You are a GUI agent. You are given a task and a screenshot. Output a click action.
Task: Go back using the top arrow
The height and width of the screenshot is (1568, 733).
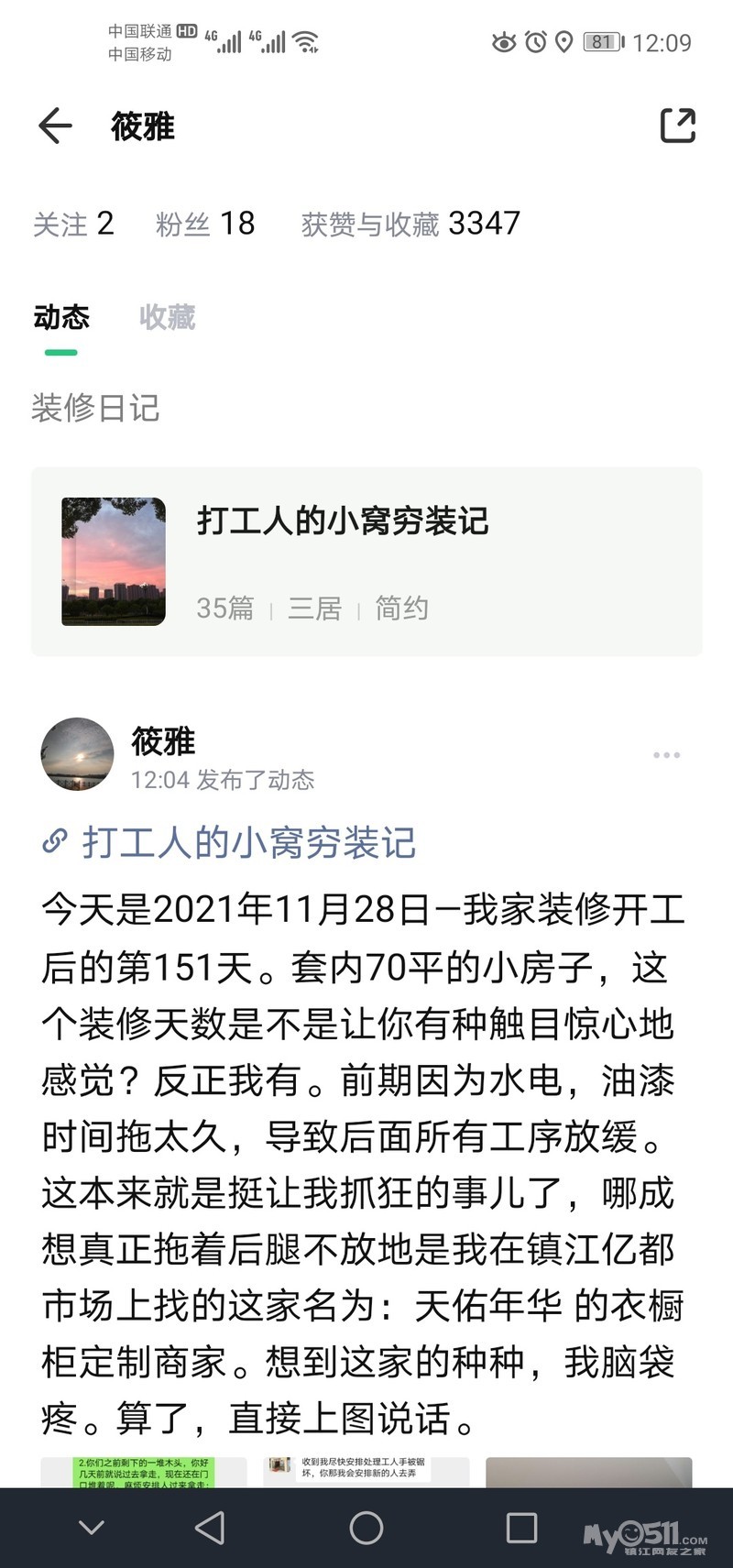point(55,126)
